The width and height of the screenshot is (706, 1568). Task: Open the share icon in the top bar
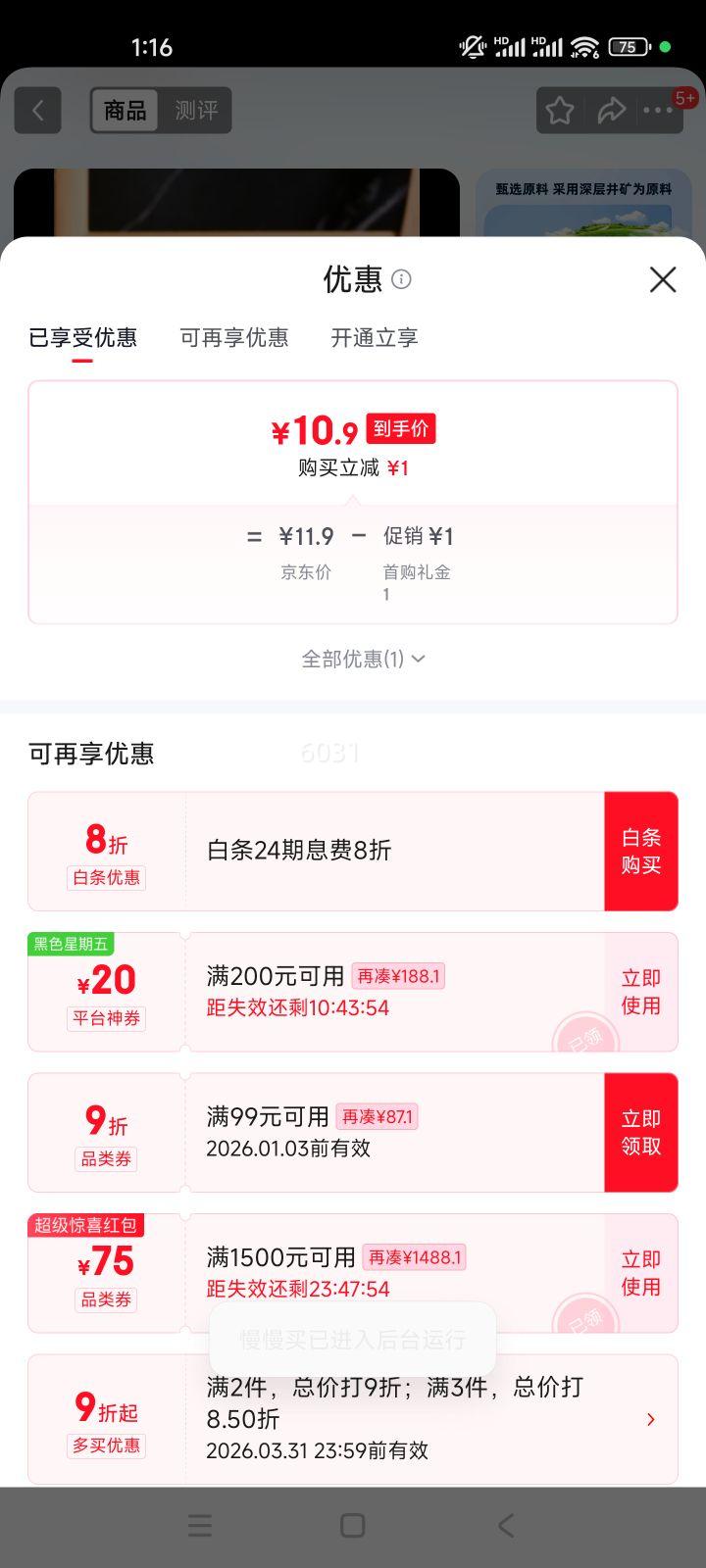tap(612, 110)
